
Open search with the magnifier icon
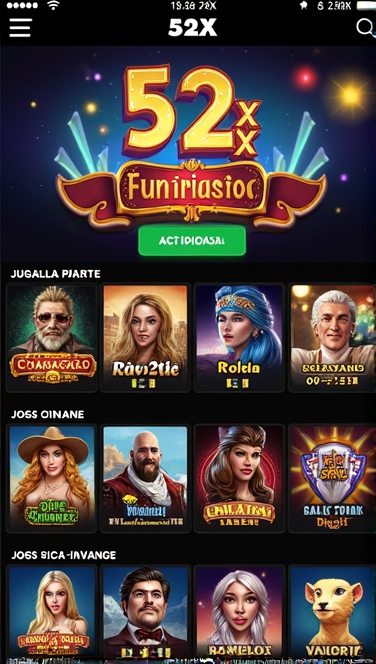pyautogui.click(x=365, y=28)
